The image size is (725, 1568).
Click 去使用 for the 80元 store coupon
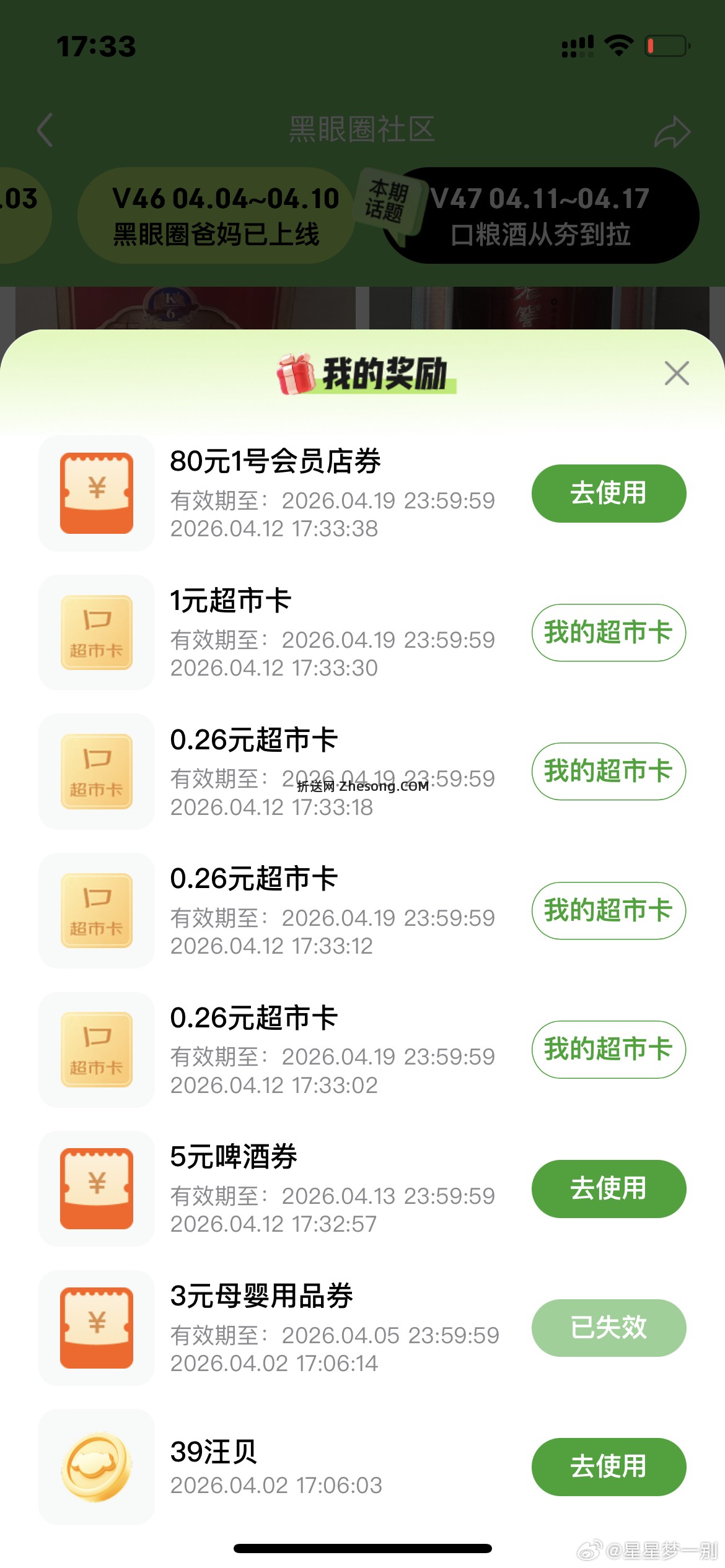608,493
